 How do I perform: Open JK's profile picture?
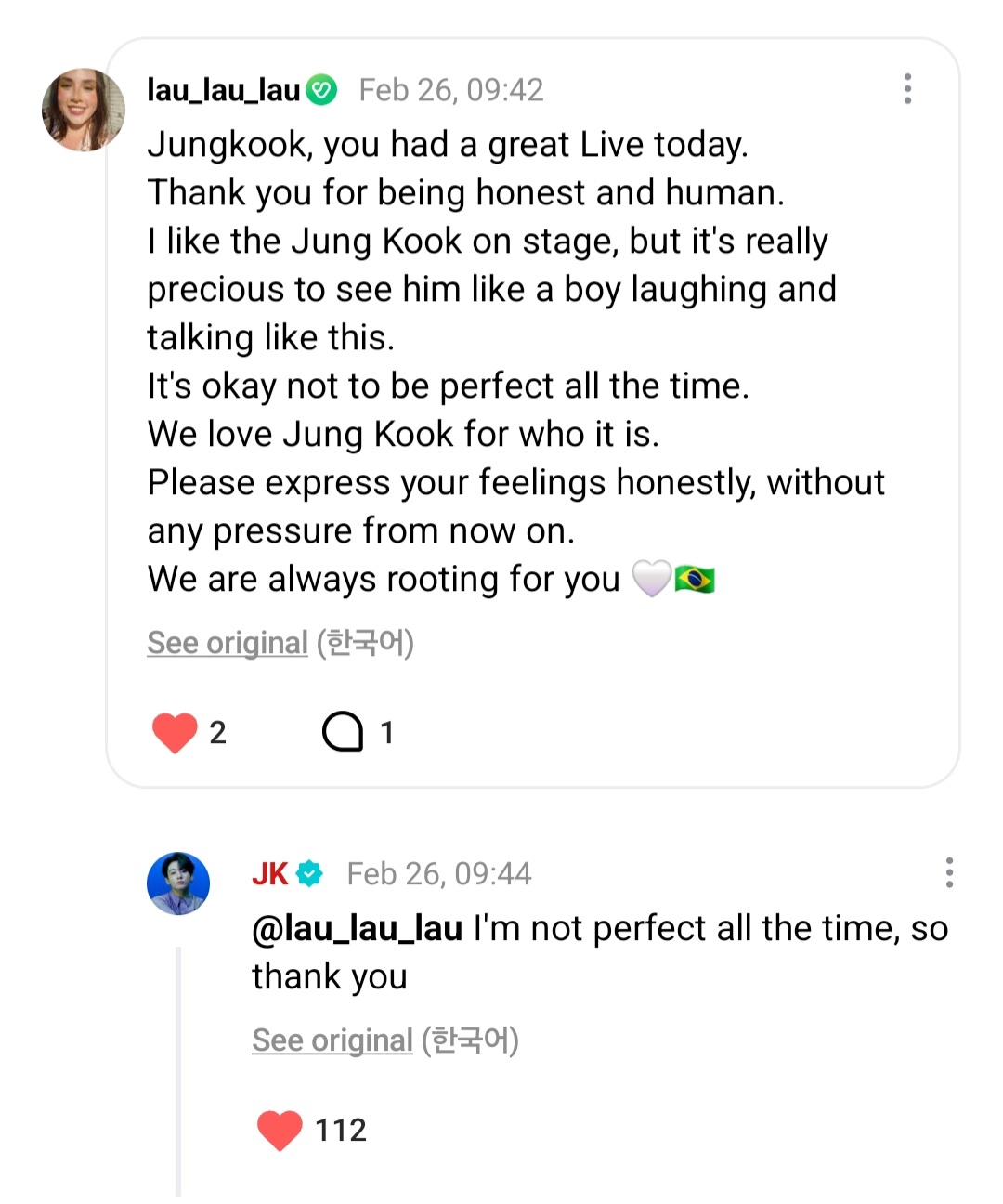pyautogui.click(x=178, y=883)
